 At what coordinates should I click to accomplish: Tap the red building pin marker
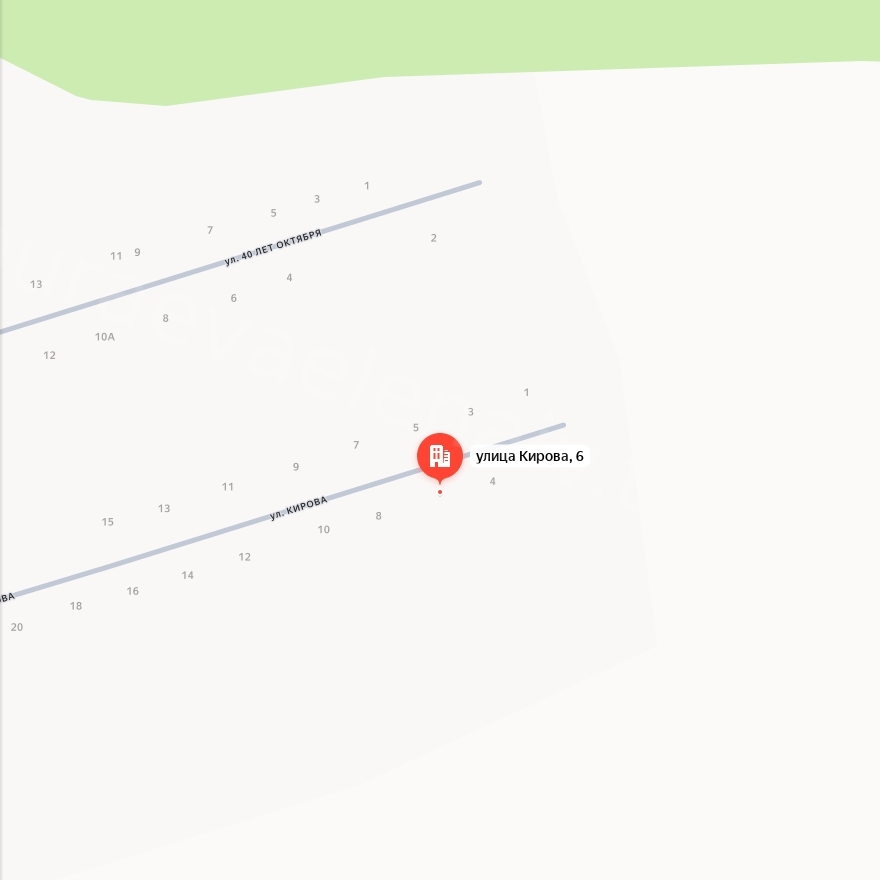(440, 456)
